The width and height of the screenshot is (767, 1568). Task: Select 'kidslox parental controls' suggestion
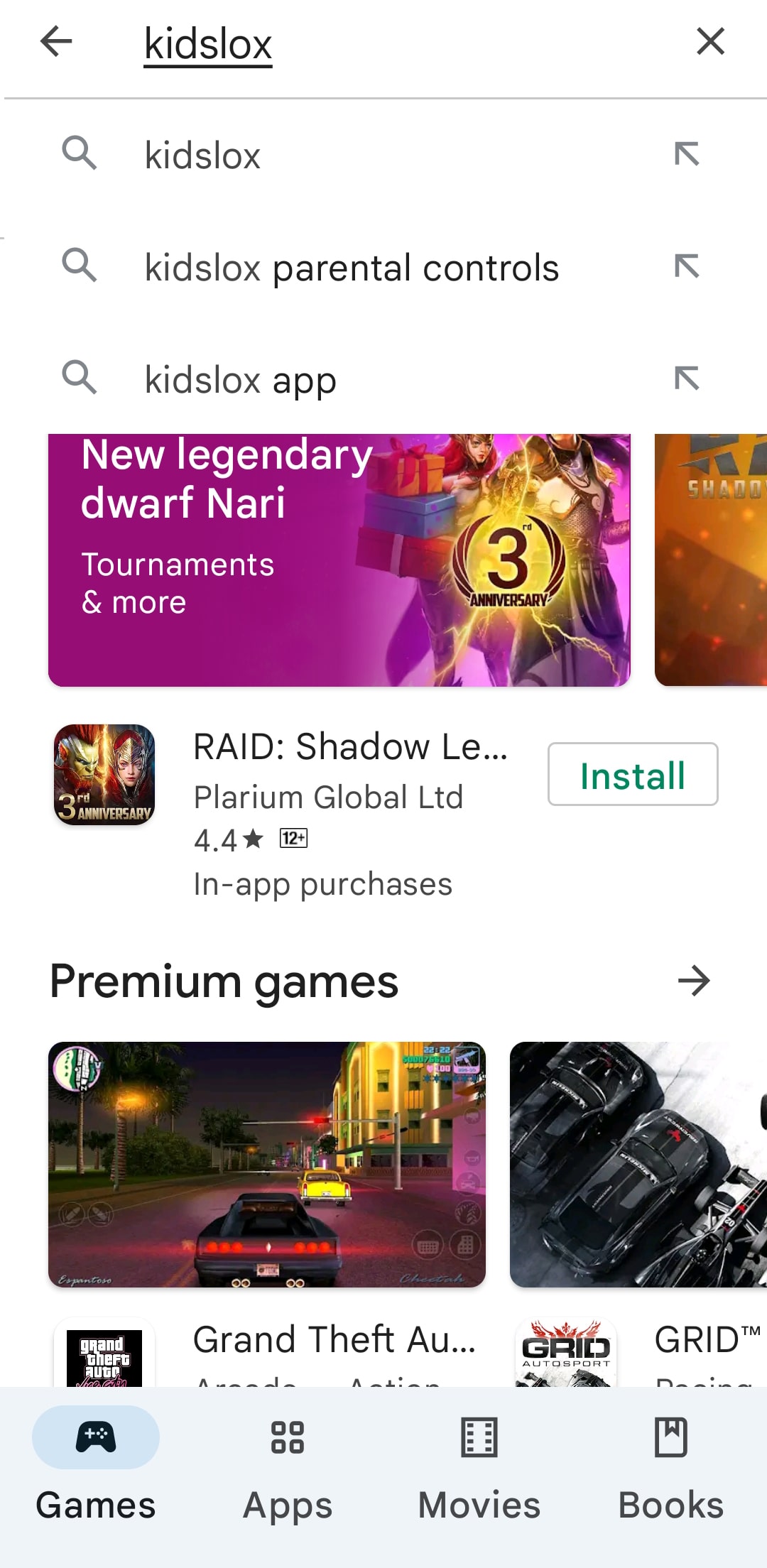click(x=352, y=268)
